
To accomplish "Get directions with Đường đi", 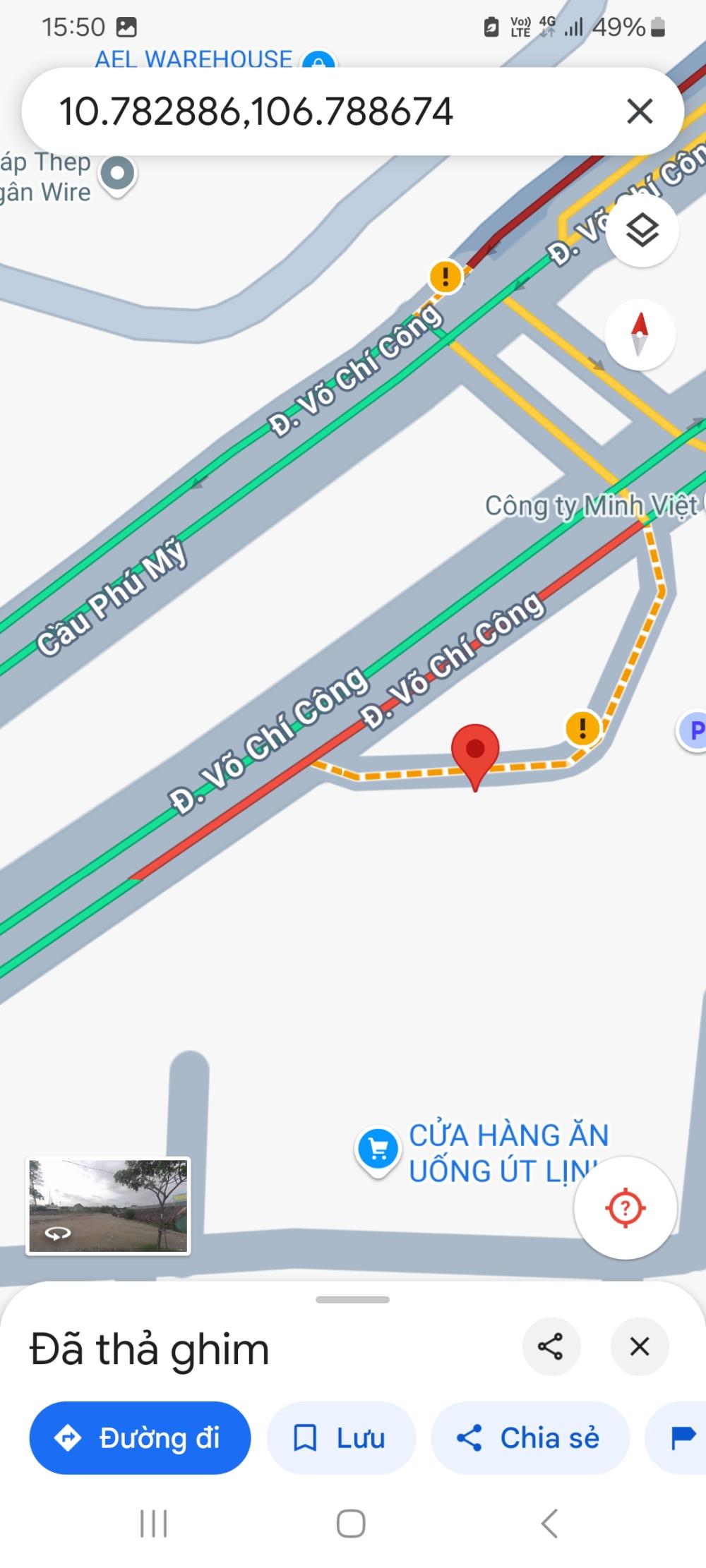I will (x=140, y=1438).
